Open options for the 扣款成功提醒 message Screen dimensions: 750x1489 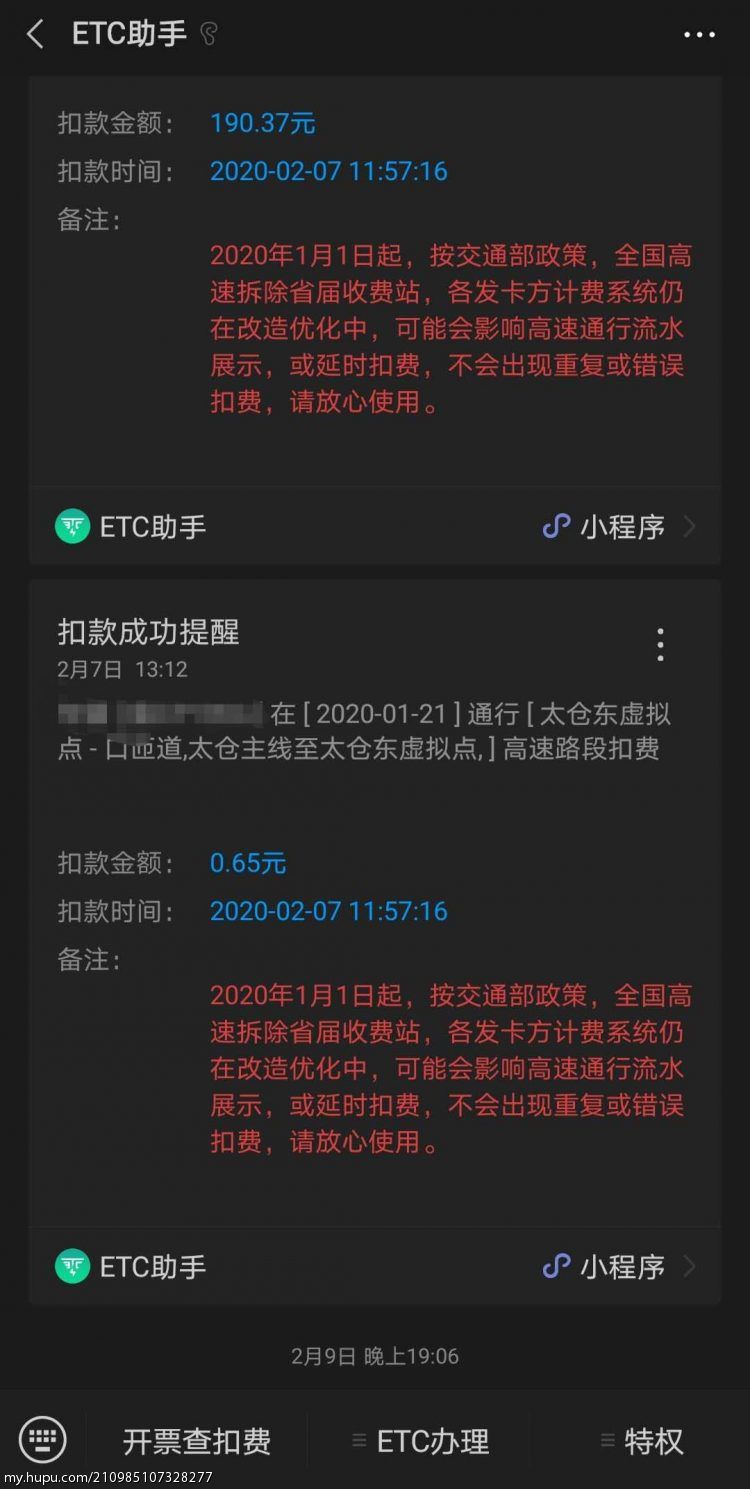point(660,644)
